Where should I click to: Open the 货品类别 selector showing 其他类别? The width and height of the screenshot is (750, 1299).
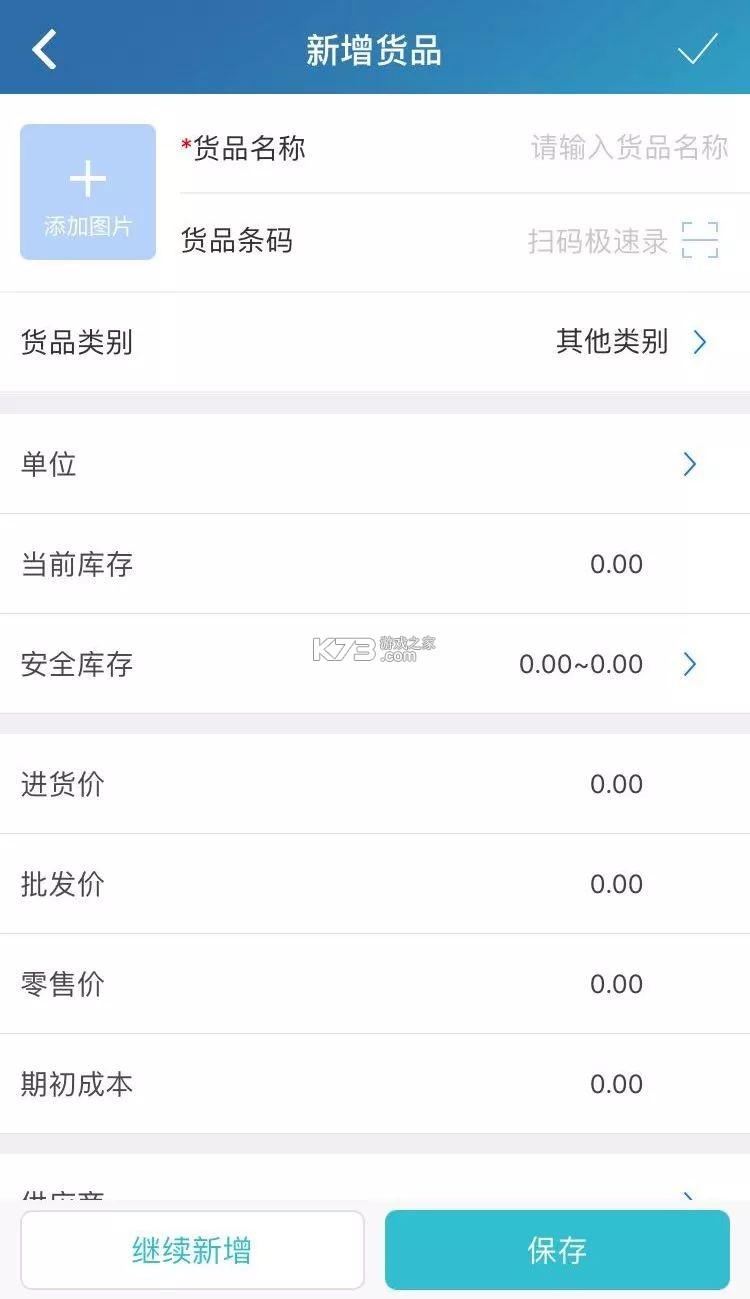[x=612, y=342]
